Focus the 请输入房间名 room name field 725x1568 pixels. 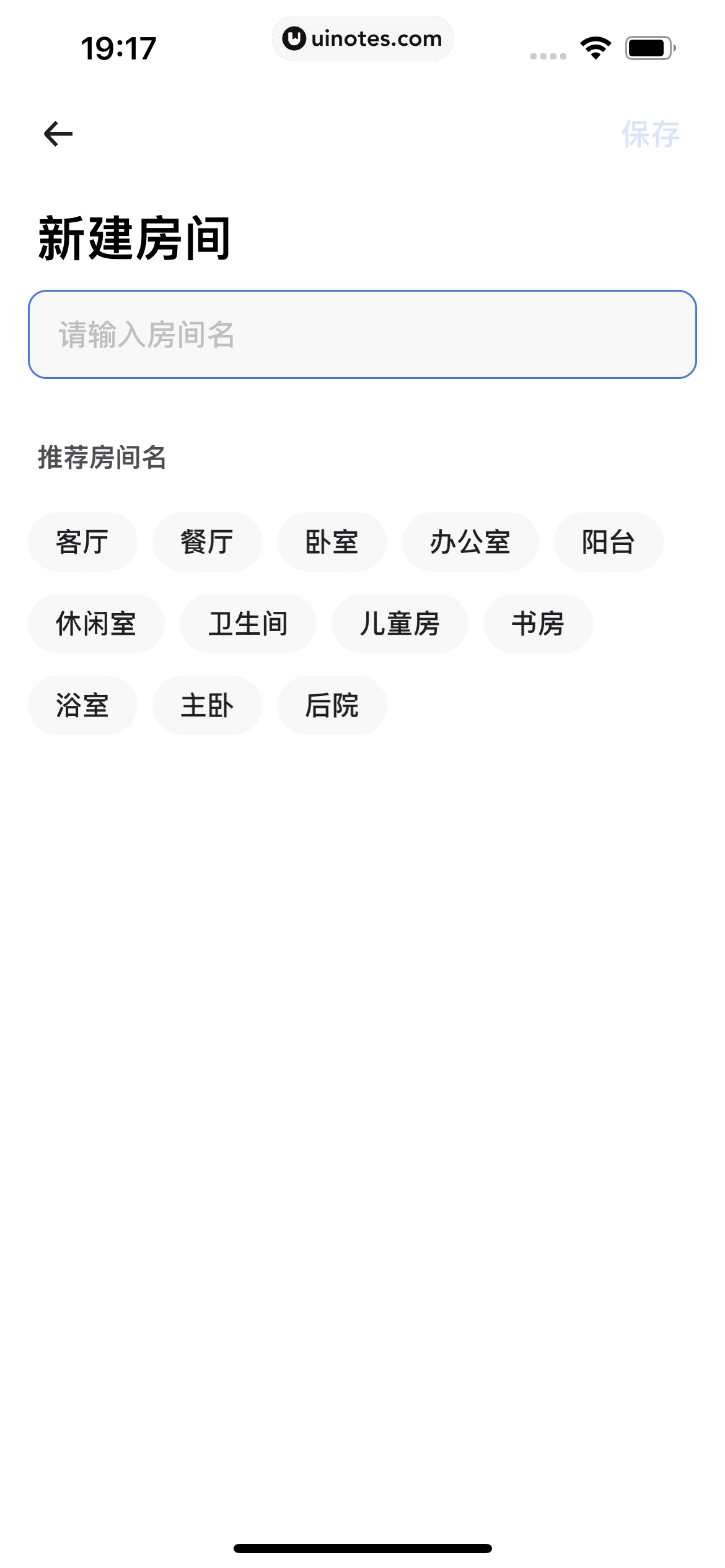click(362, 334)
